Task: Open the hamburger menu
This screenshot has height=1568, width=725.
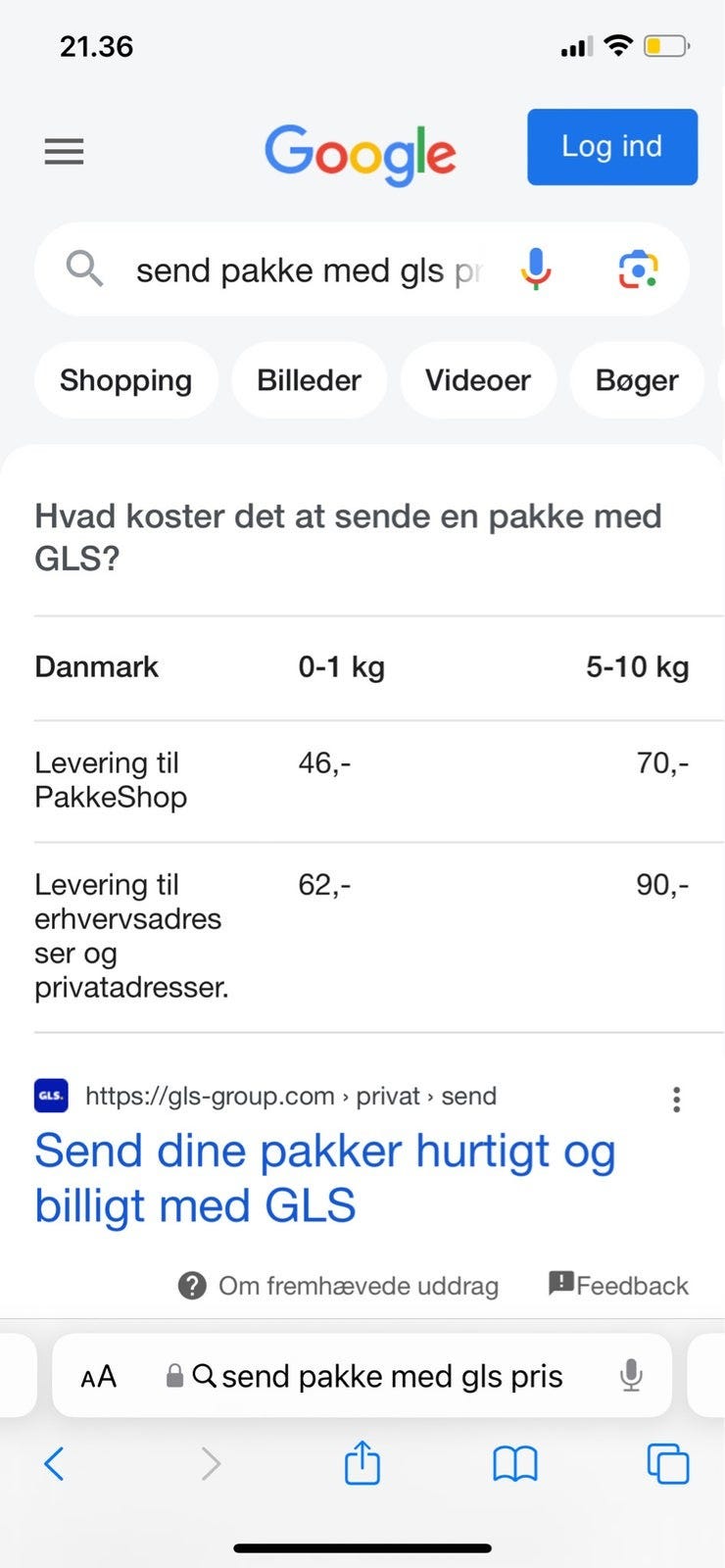Action: 65,152
